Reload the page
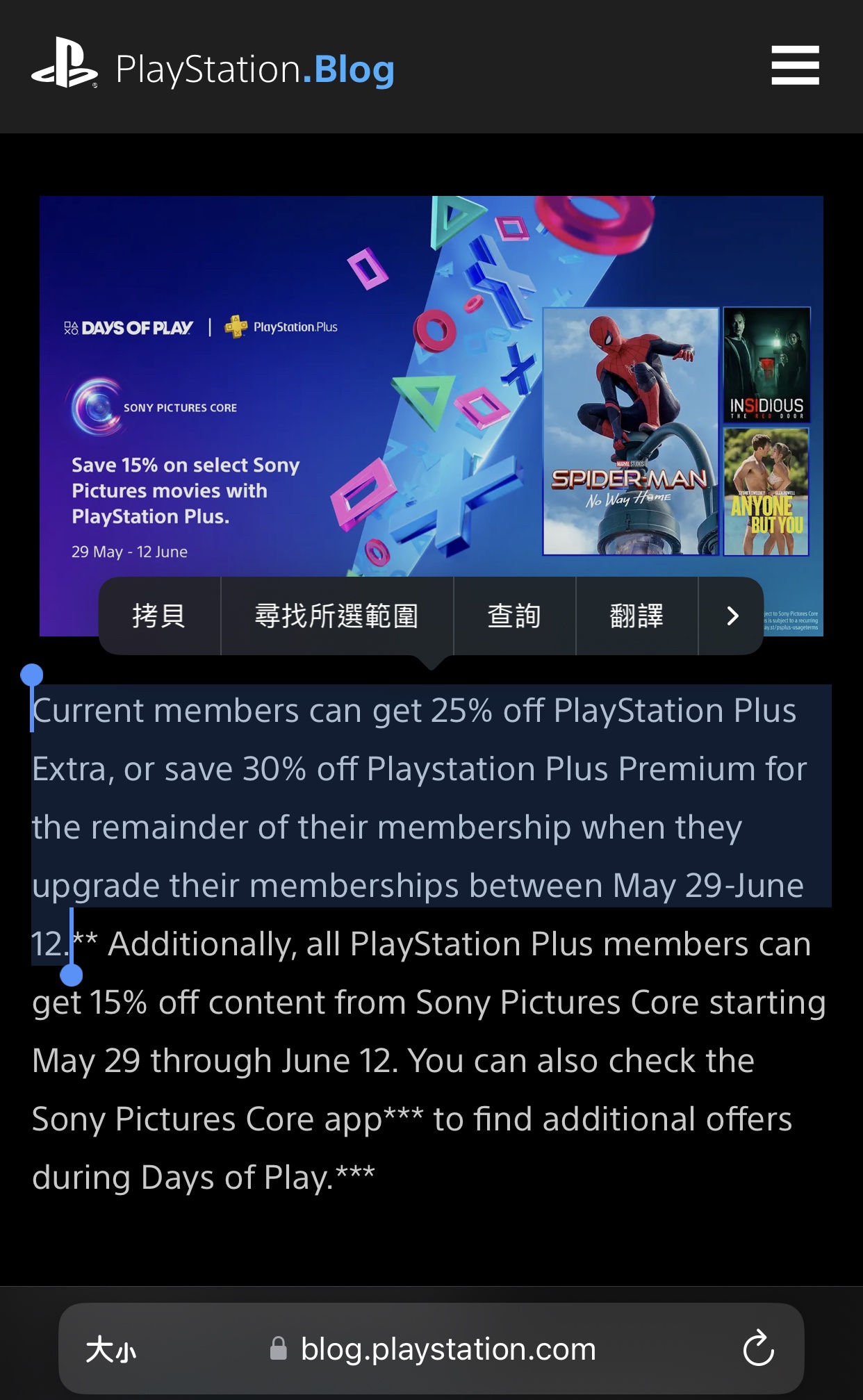Viewport: 863px width, 1400px height. point(758,1349)
